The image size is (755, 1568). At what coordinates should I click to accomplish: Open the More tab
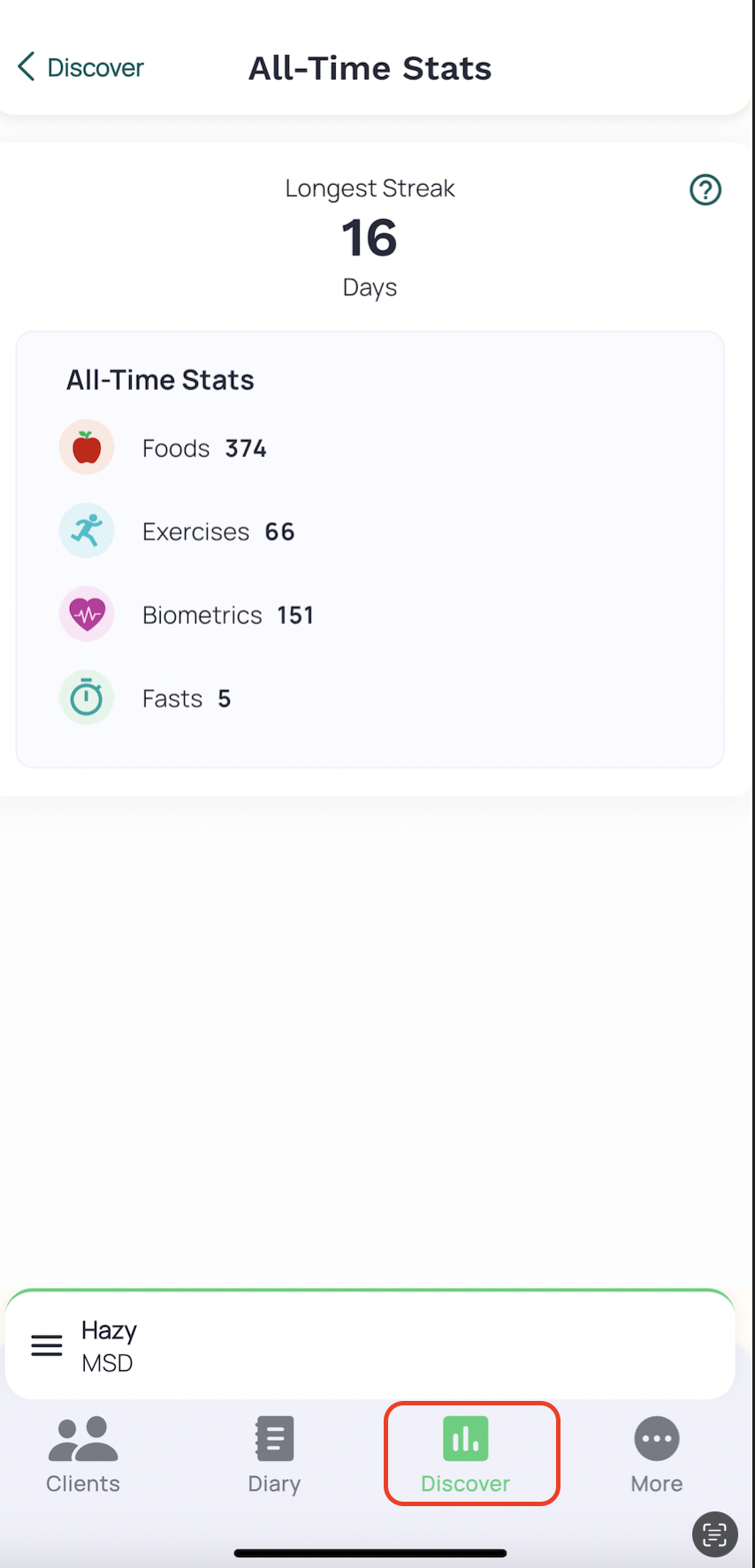point(657,1455)
